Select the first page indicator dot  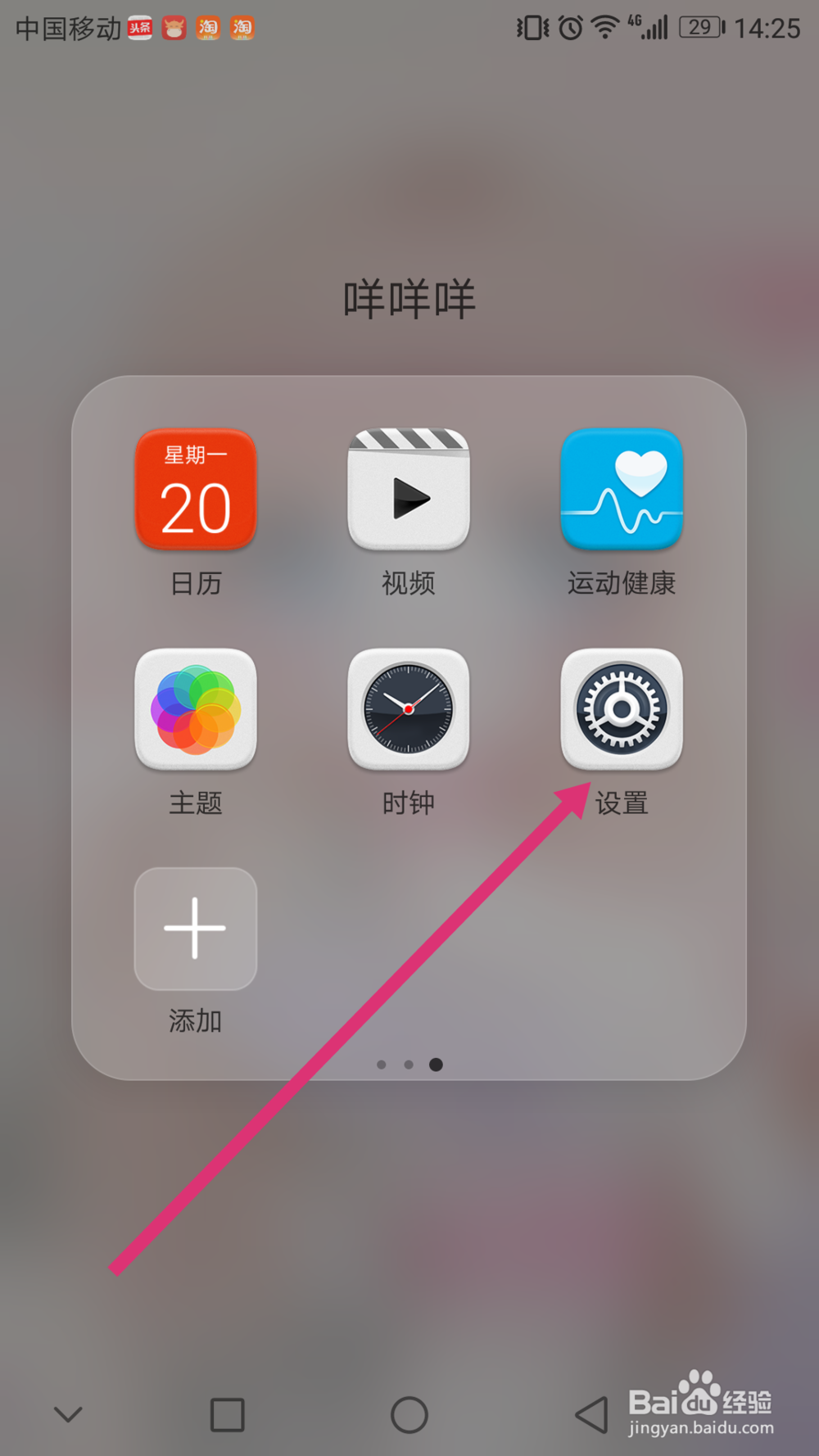point(382,1065)
